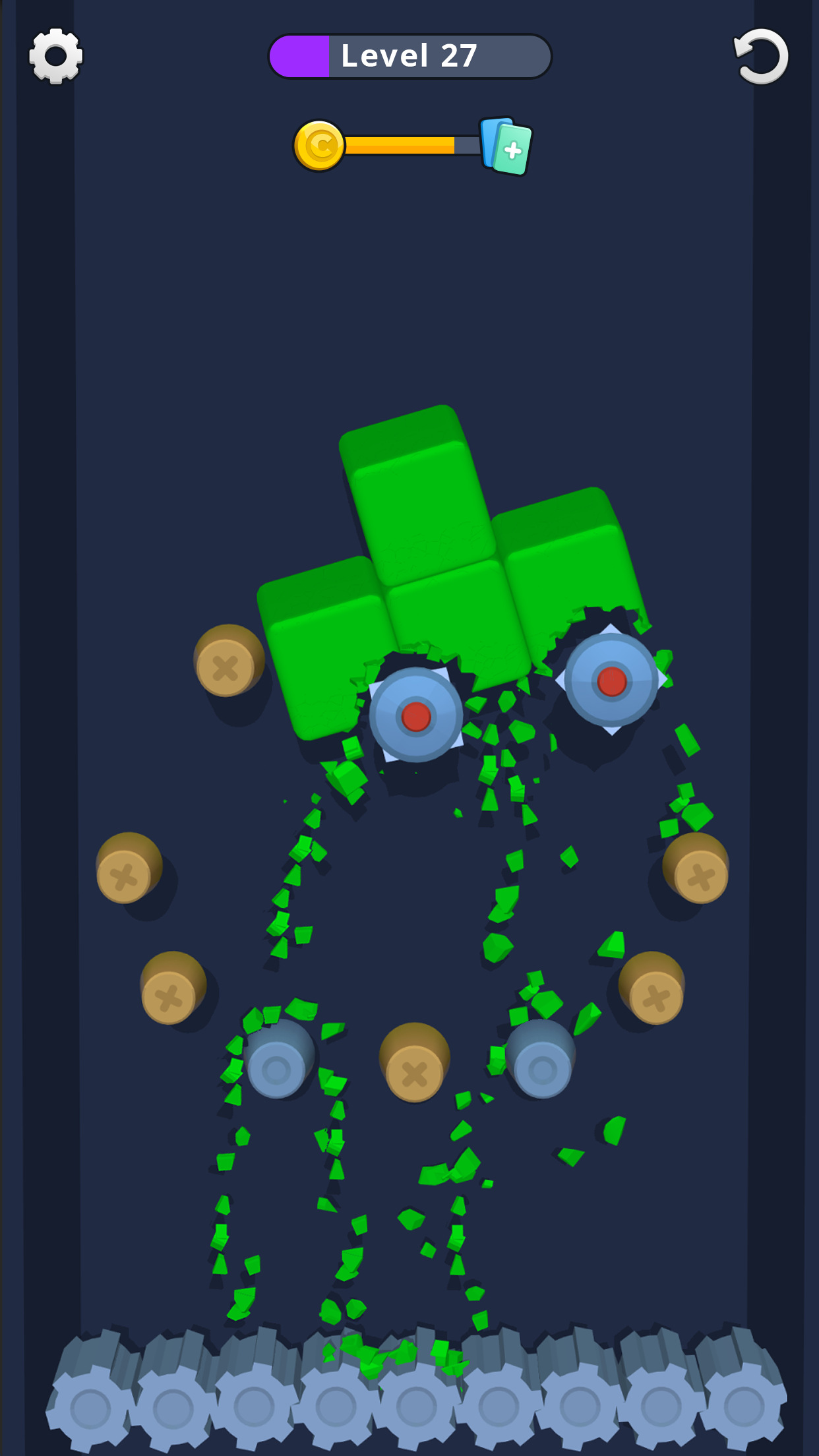Open the settings gear
819x1456 pixels.
[56, 56]
